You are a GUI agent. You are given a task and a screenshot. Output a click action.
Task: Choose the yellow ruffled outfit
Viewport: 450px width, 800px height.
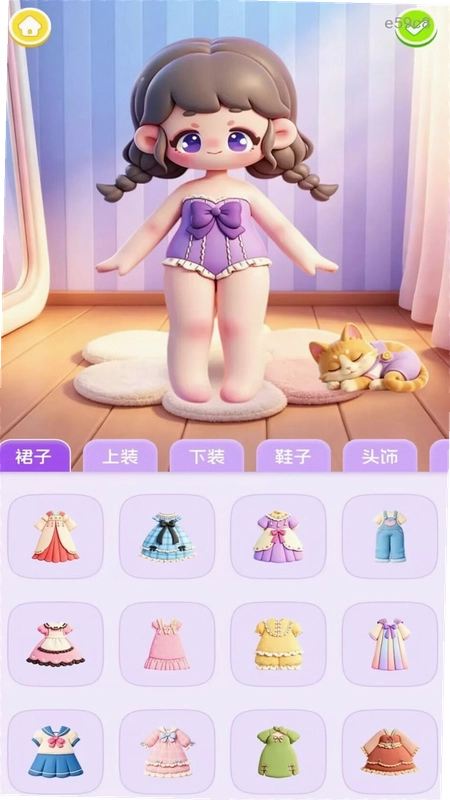278,644
